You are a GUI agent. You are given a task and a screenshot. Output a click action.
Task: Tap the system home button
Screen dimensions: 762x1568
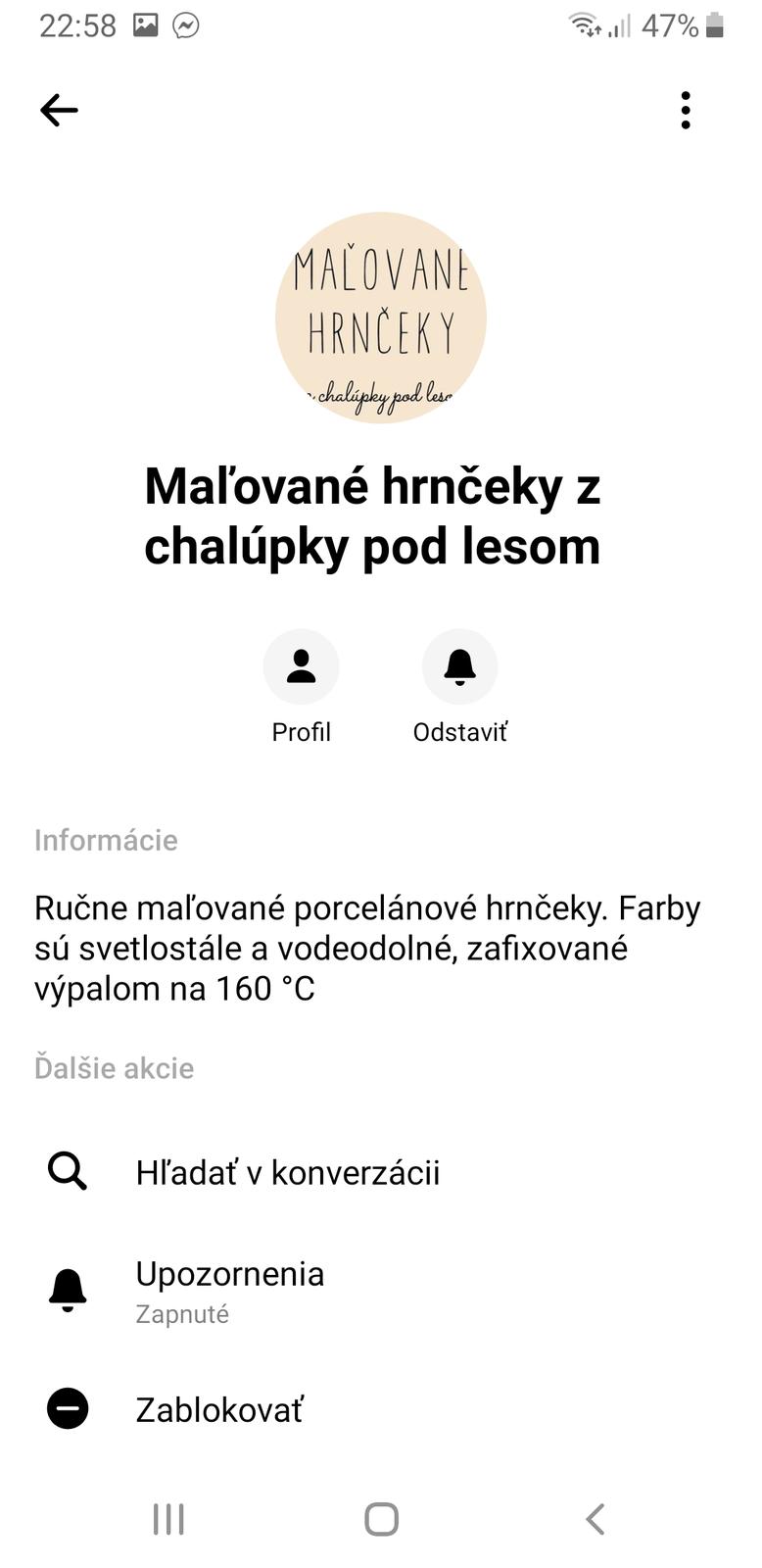point(381,1519)
